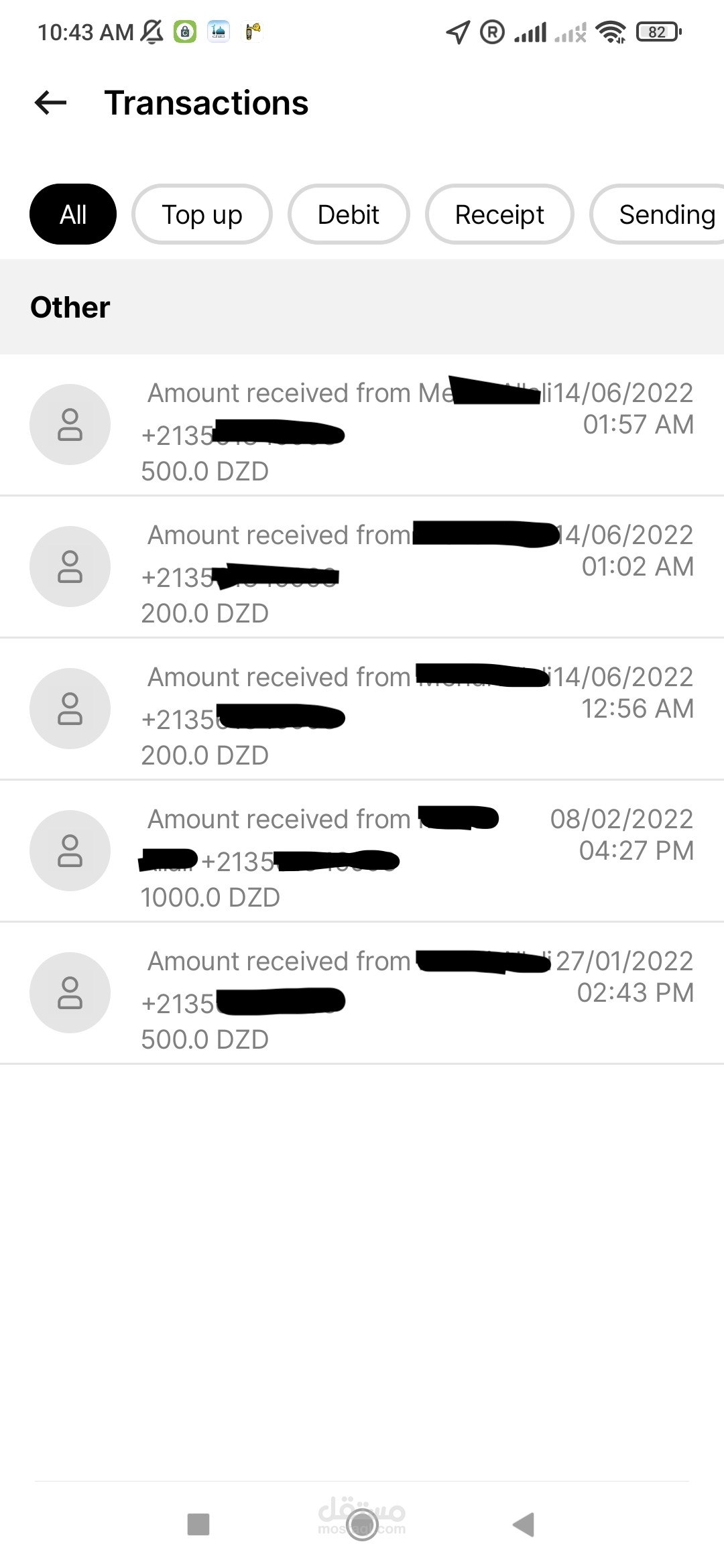The height and width of the screenshot is (1568, 724).
Task: Open the 1000.0 DZD transaction dated 08/02/2022
Action: click(x=362, y=852)
